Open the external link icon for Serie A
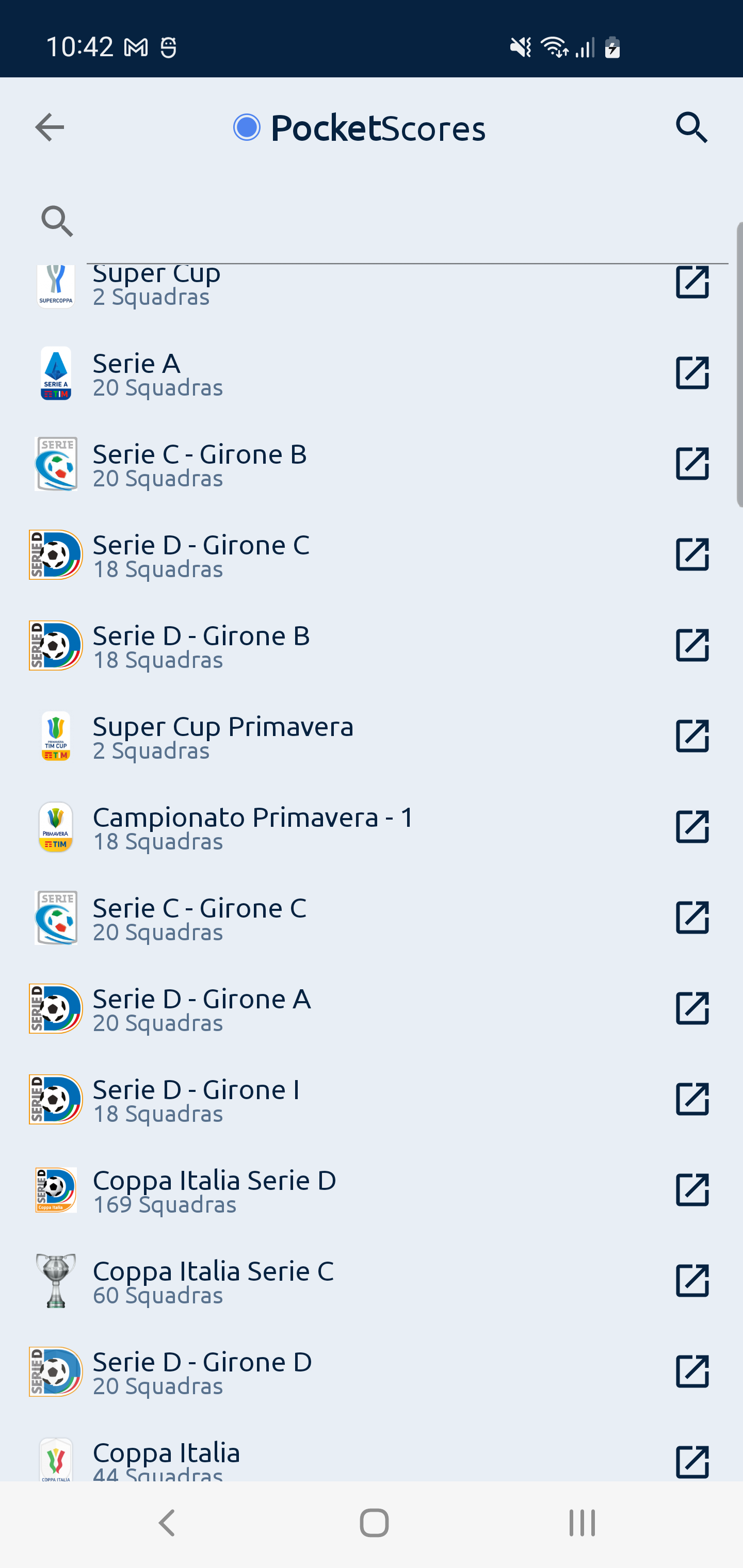Image resolution: width=743 pixels, height=1568 pixels. [x=692, y=373]
